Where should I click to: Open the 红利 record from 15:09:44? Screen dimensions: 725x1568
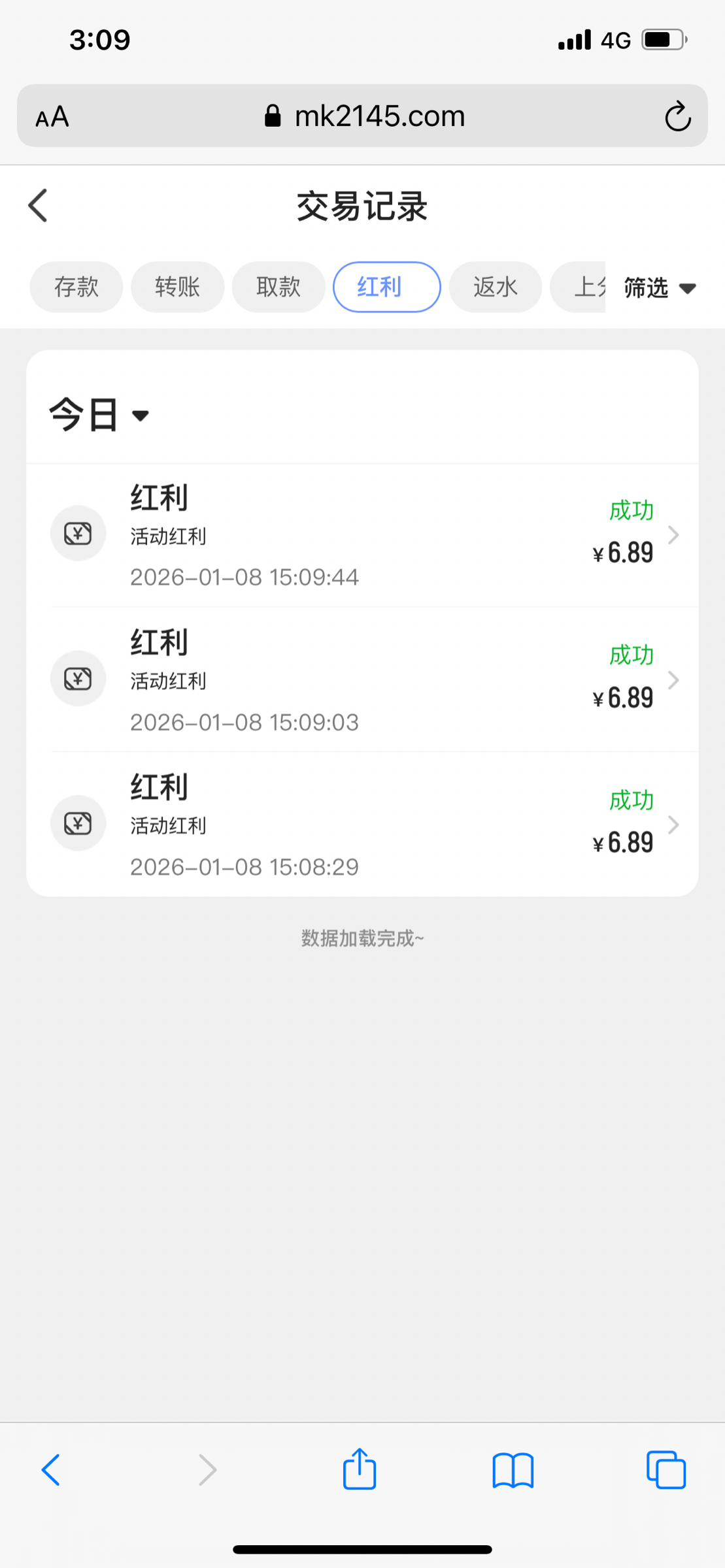pyautogui.click(x=362, y=535)
